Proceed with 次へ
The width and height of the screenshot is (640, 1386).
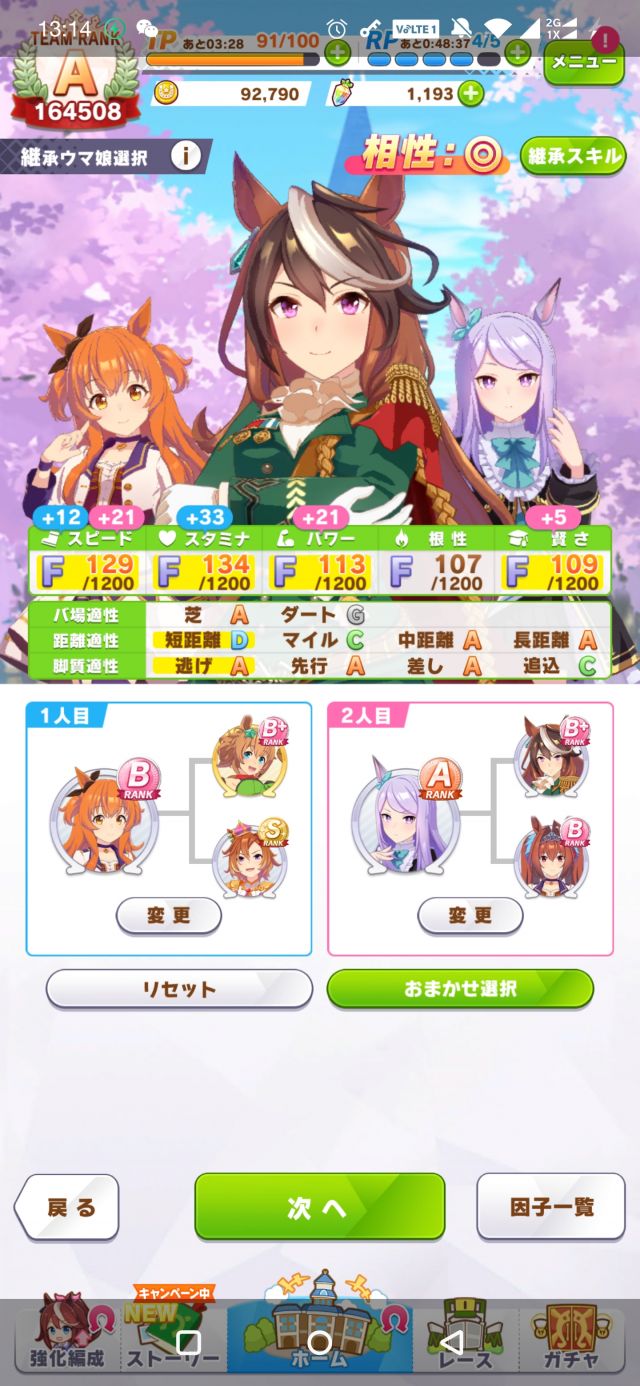[x=319, y=1207]
